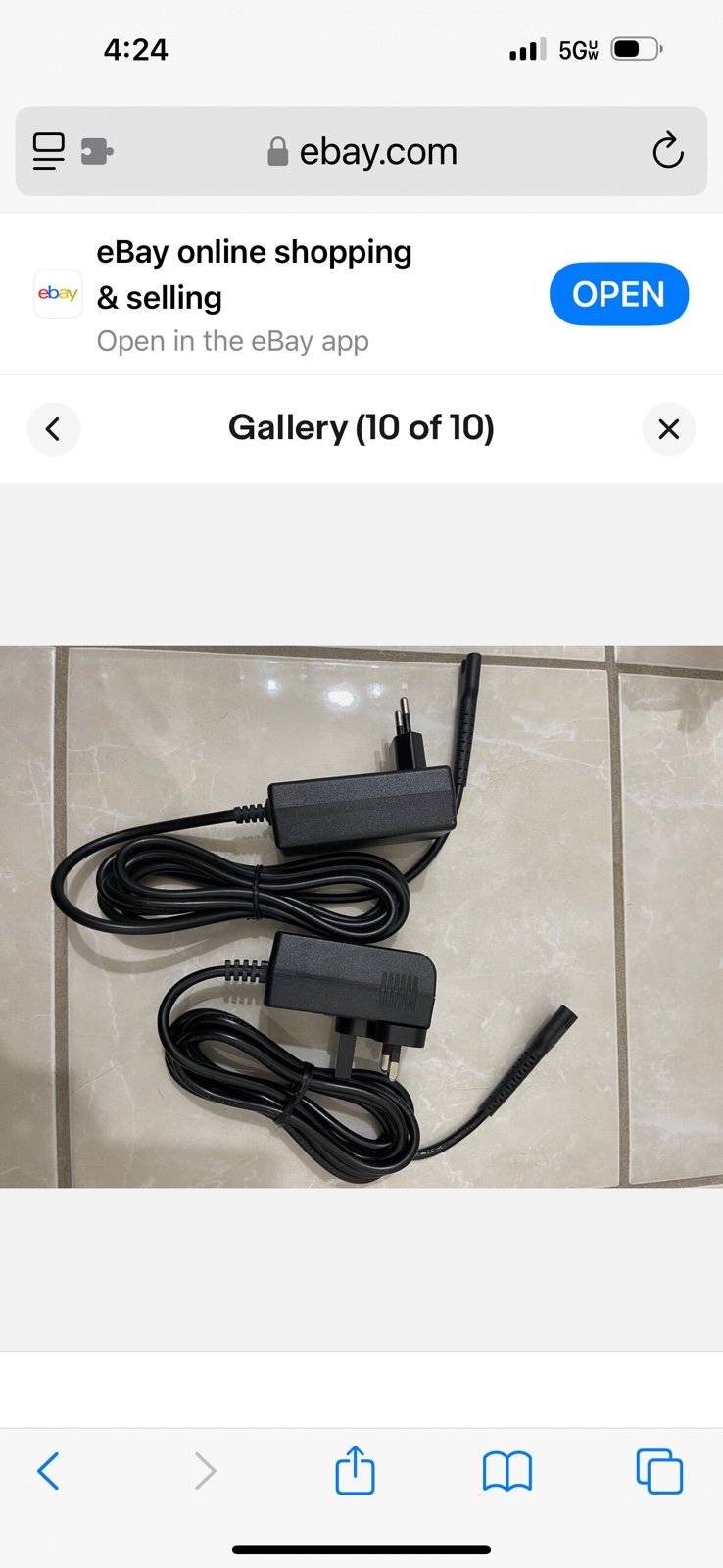Navigate back in Safari

[x=48, y=1471]
